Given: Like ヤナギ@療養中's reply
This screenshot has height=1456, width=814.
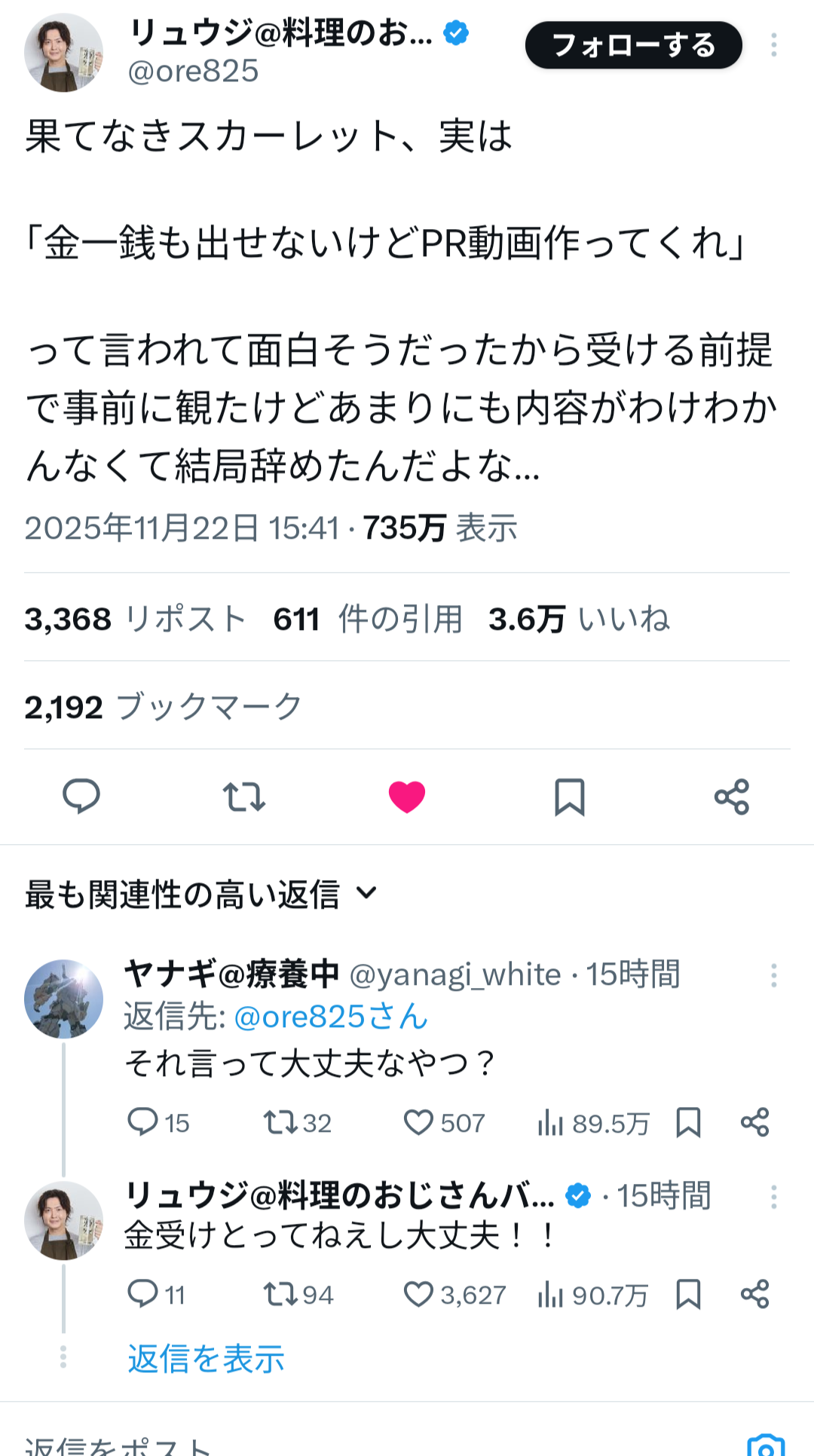Looking at the screenshot, I should pyautogui.click(x=418, y=1122).
